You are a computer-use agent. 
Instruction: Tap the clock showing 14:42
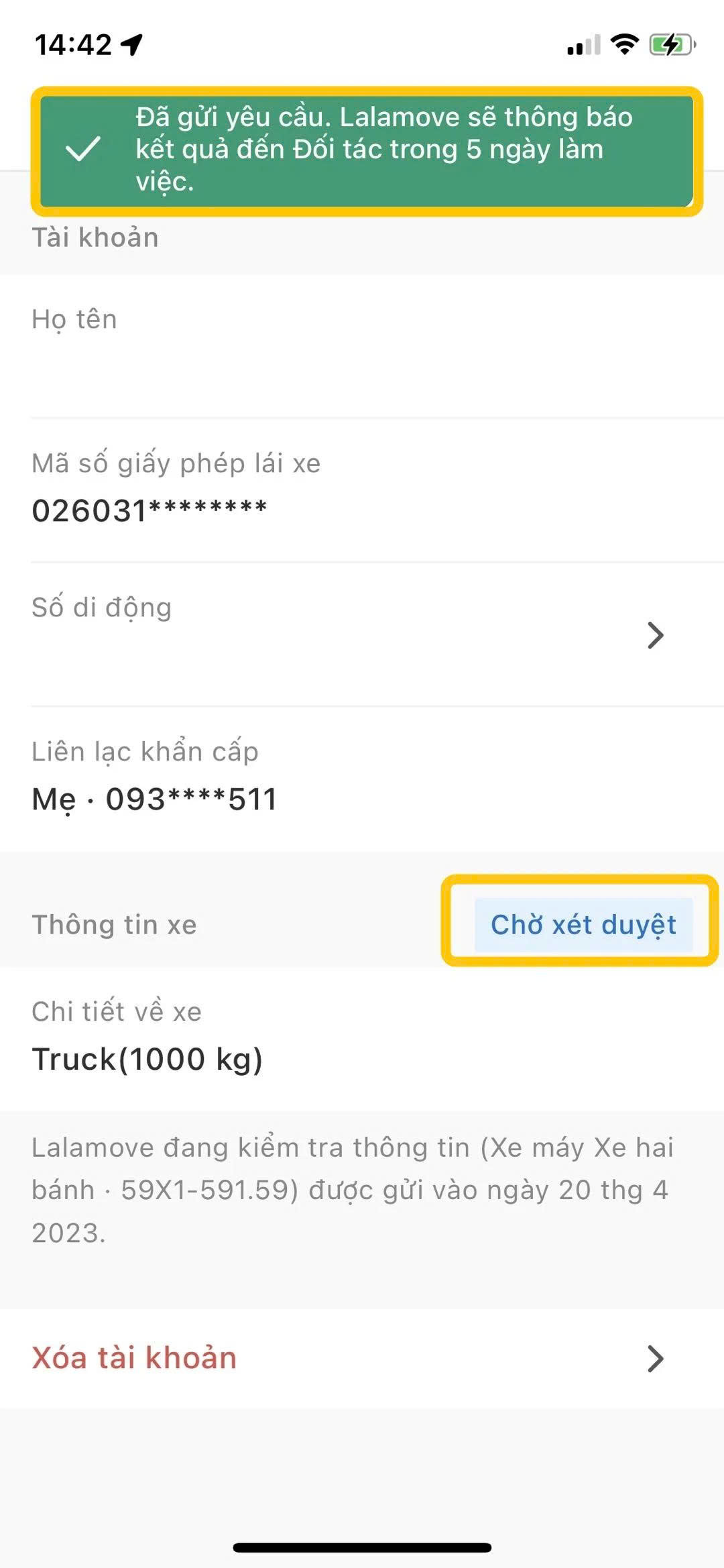[74, 42]
